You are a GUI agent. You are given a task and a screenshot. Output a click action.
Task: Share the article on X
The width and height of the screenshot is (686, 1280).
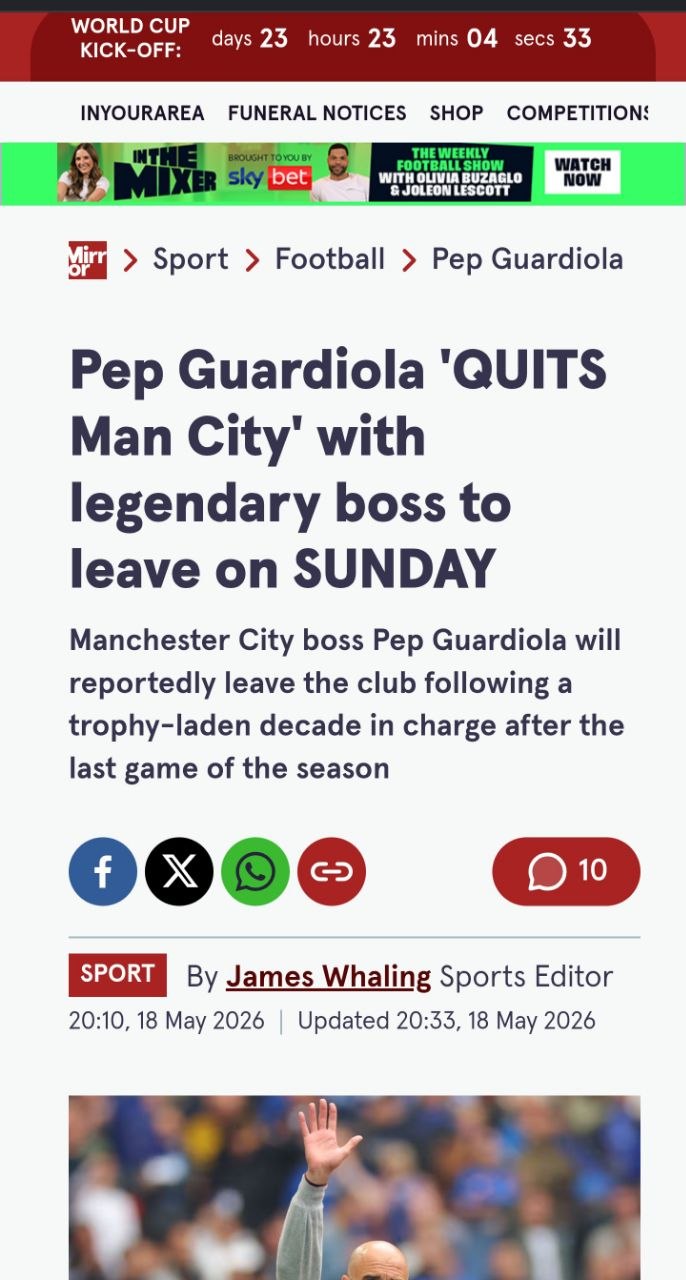(x=179, y=872)
